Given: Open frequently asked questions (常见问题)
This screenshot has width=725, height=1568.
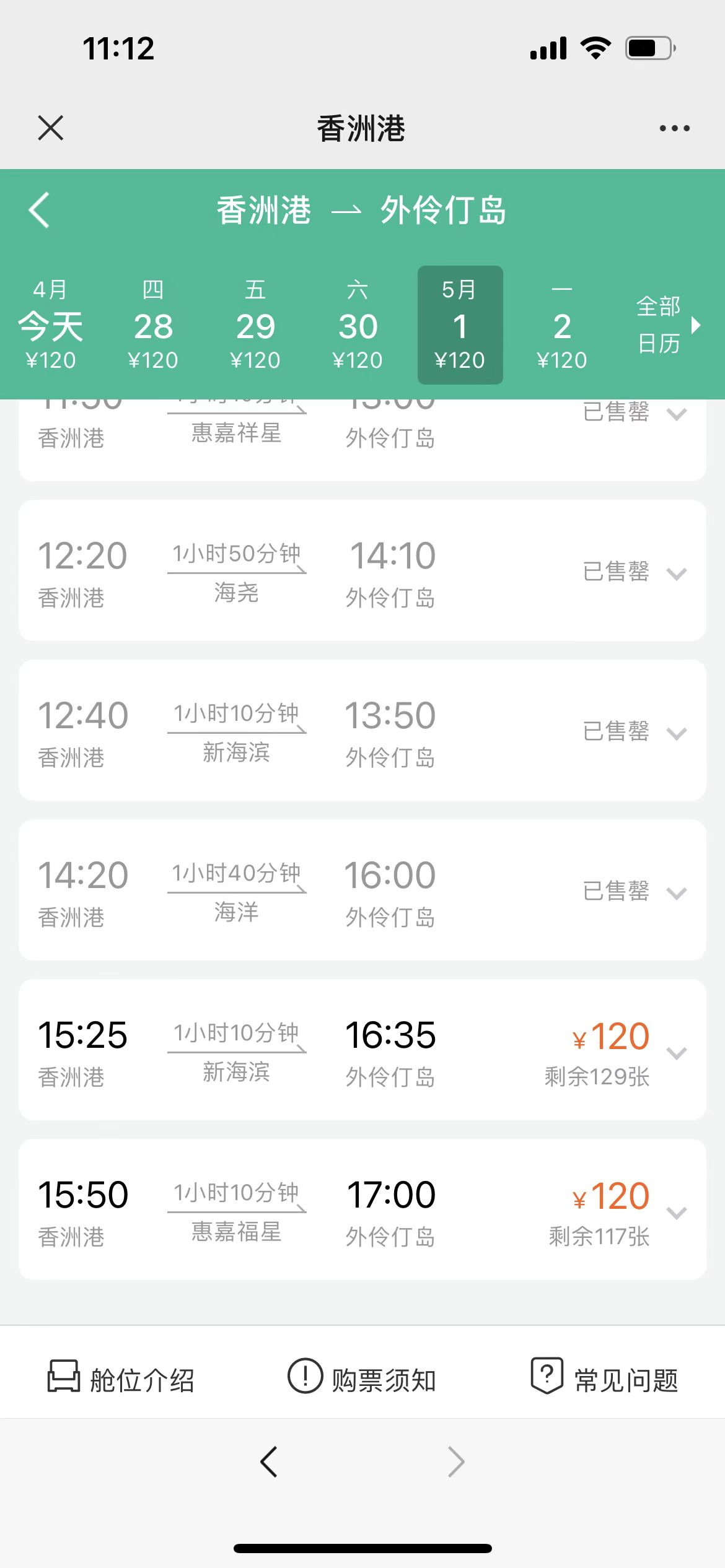Looking at the screenshot, I should 605,1379.
